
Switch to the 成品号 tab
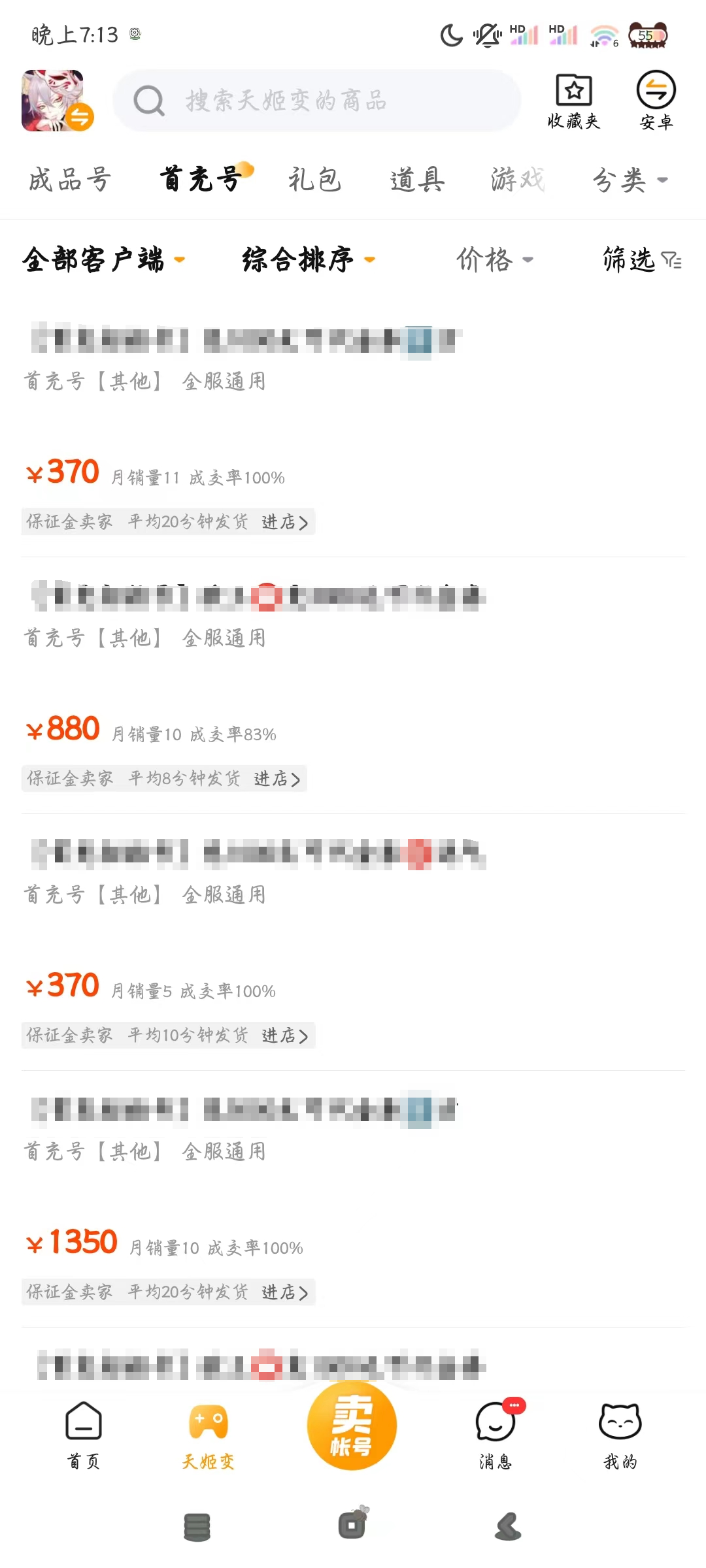(x=70, y=180)
